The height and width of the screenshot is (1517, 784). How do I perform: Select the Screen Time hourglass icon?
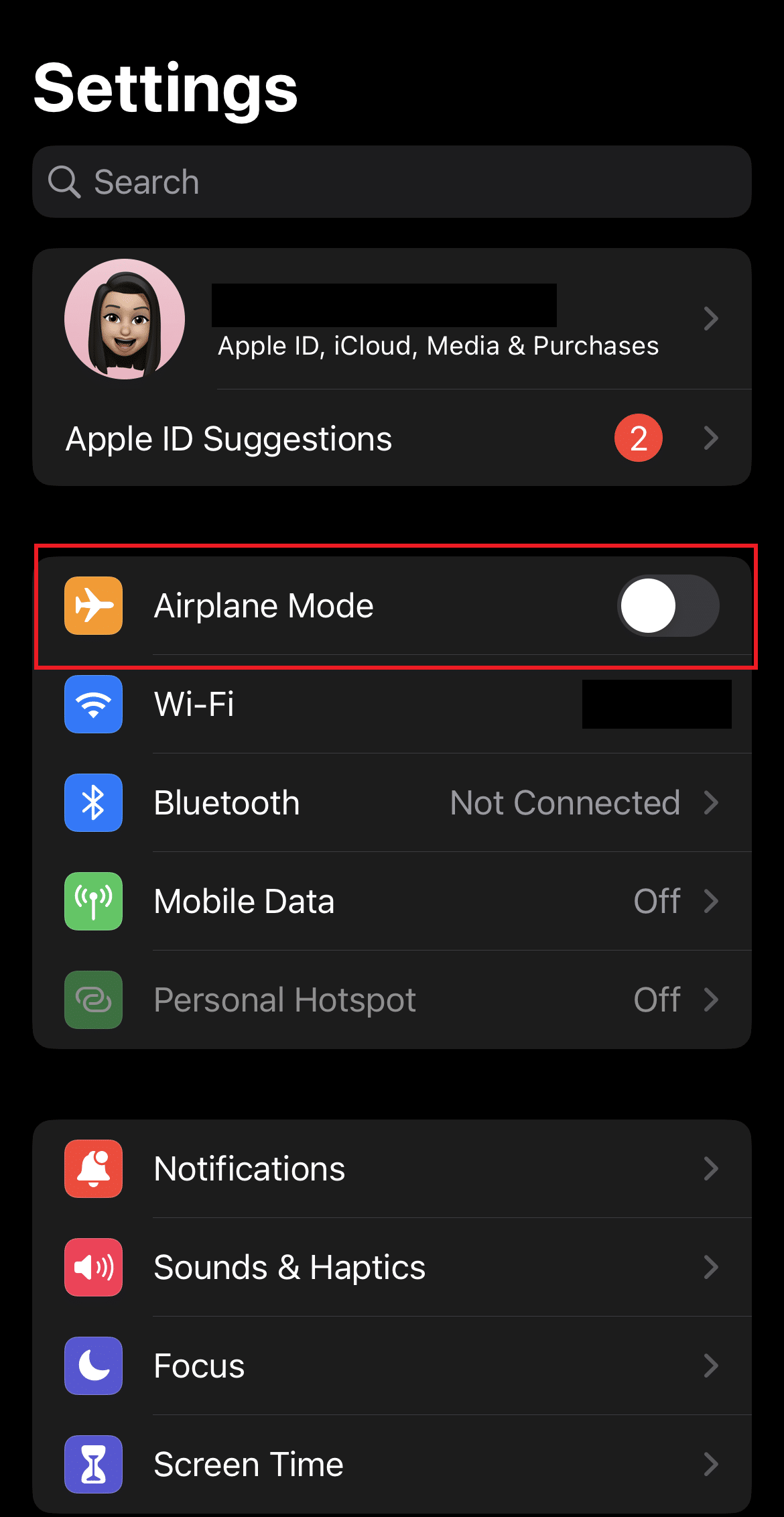pyautogui.click(x=93, y=1464)
